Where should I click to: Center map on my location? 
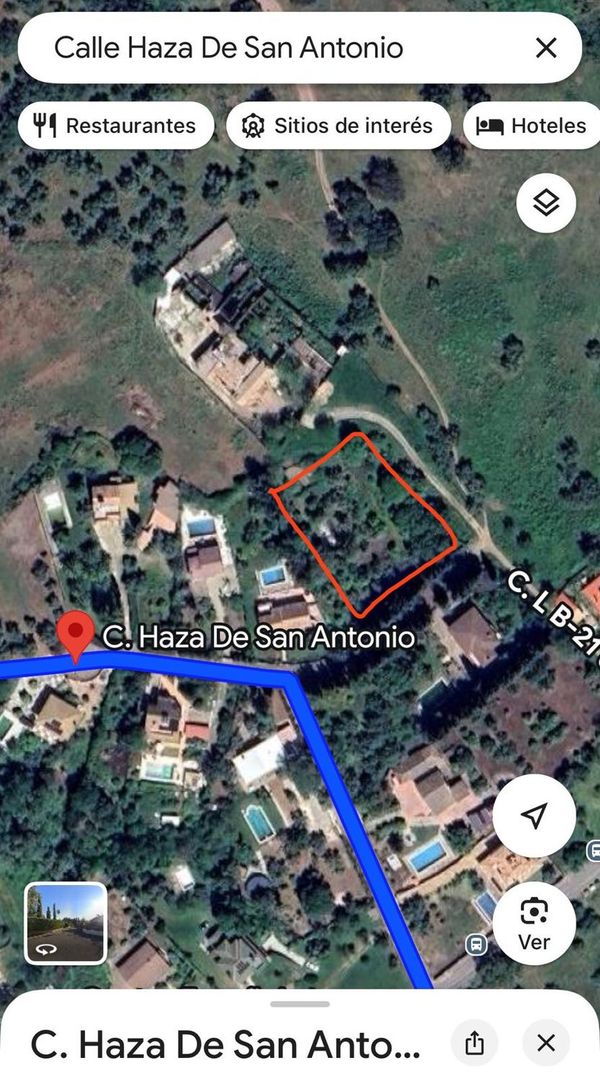[534, 816]
